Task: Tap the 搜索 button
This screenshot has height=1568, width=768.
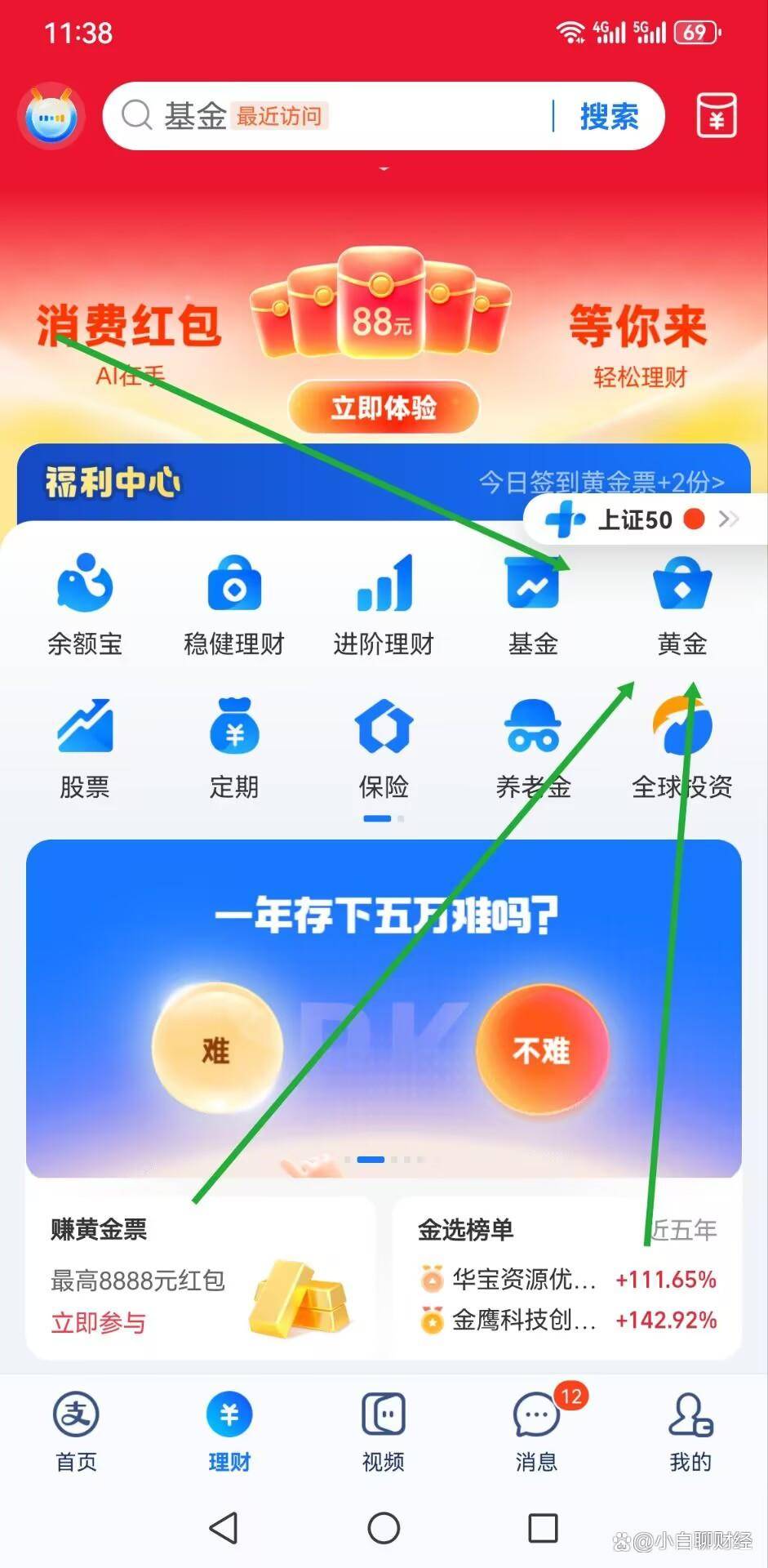Action: [609, 116]
